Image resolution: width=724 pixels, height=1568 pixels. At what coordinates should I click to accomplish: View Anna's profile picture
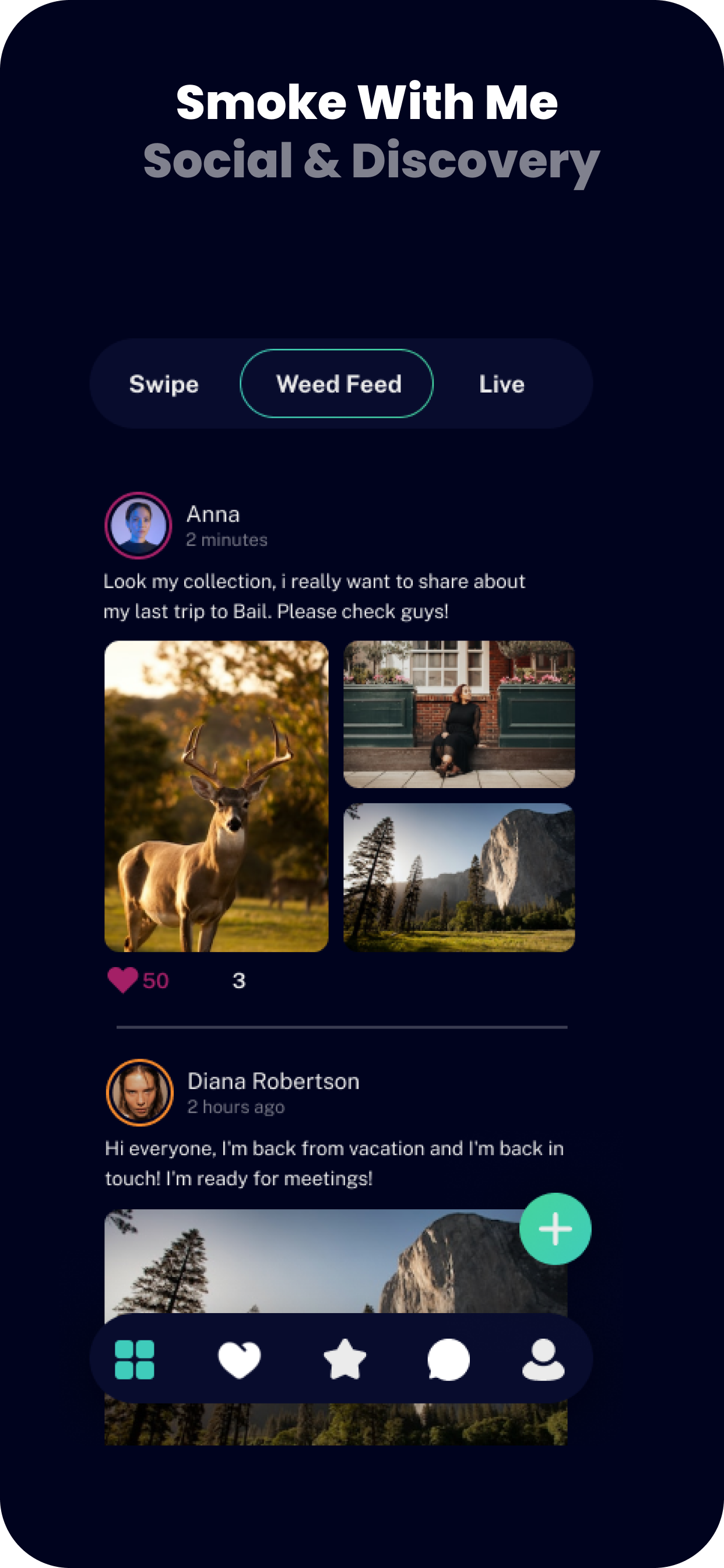[138, 526]
